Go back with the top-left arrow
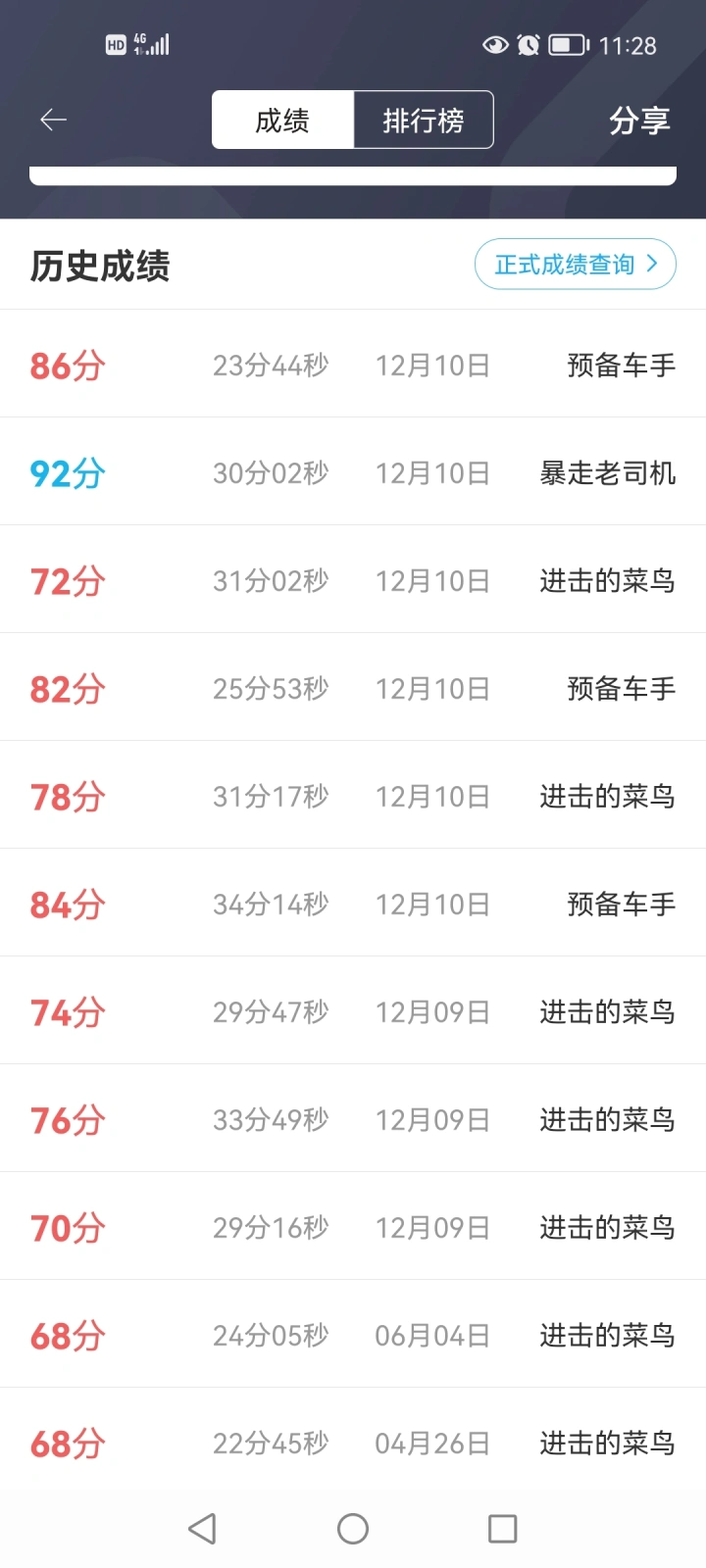The height and width of the screenshot is (1568, 706). pos(53,120)
